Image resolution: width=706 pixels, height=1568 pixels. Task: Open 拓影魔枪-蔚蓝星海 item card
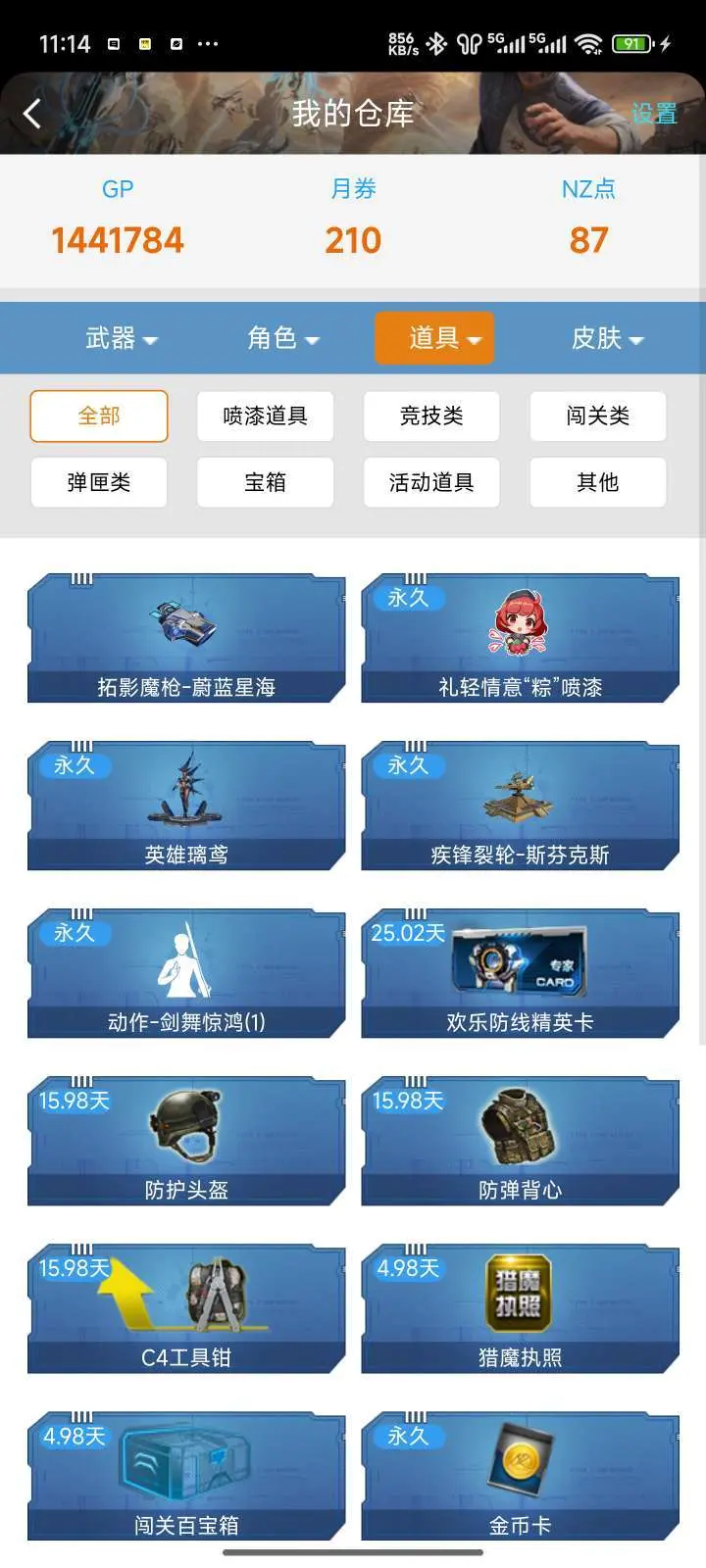click(x=186, y=639)
